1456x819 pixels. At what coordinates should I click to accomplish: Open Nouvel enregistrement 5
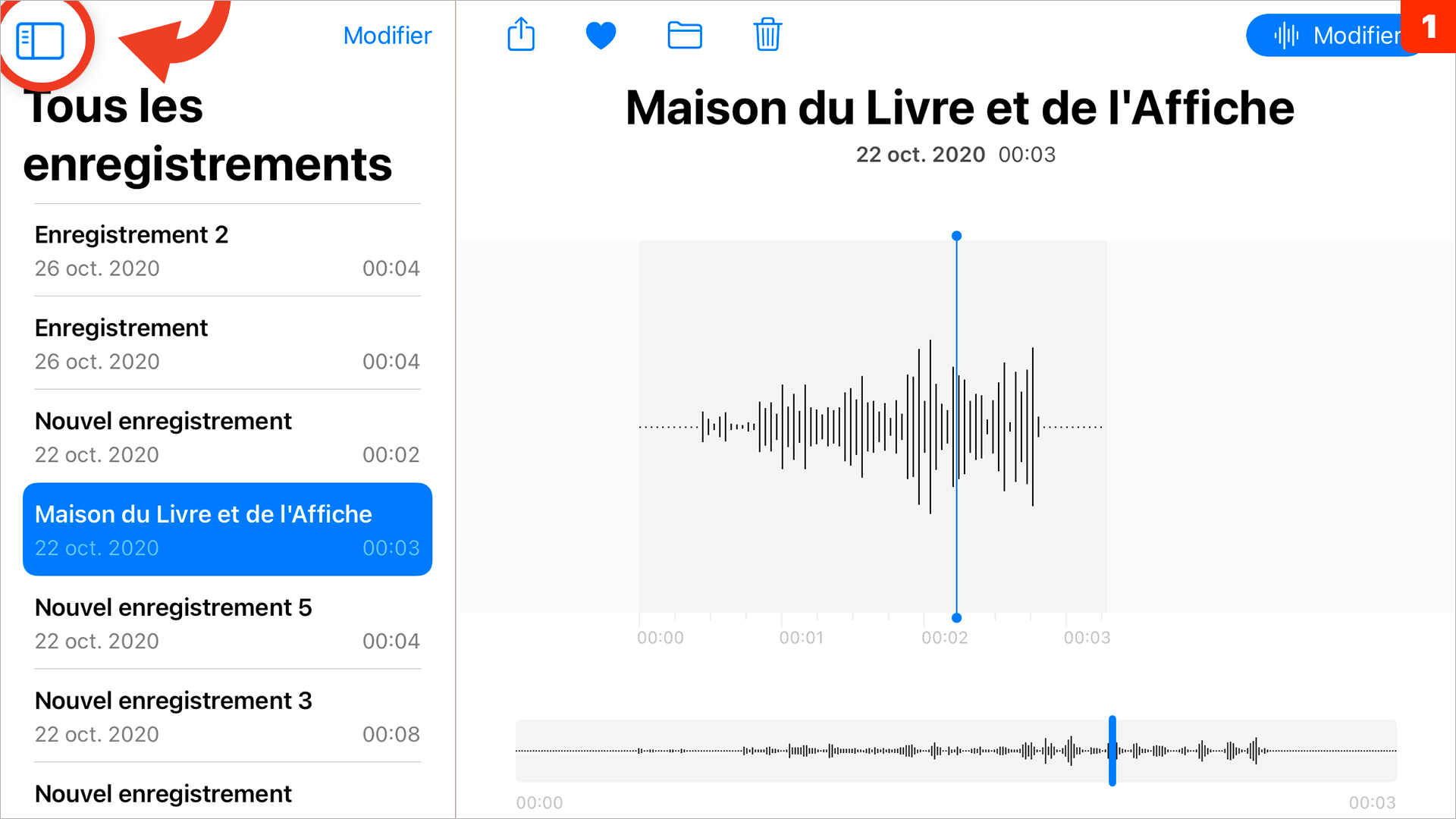coord(227,623)
